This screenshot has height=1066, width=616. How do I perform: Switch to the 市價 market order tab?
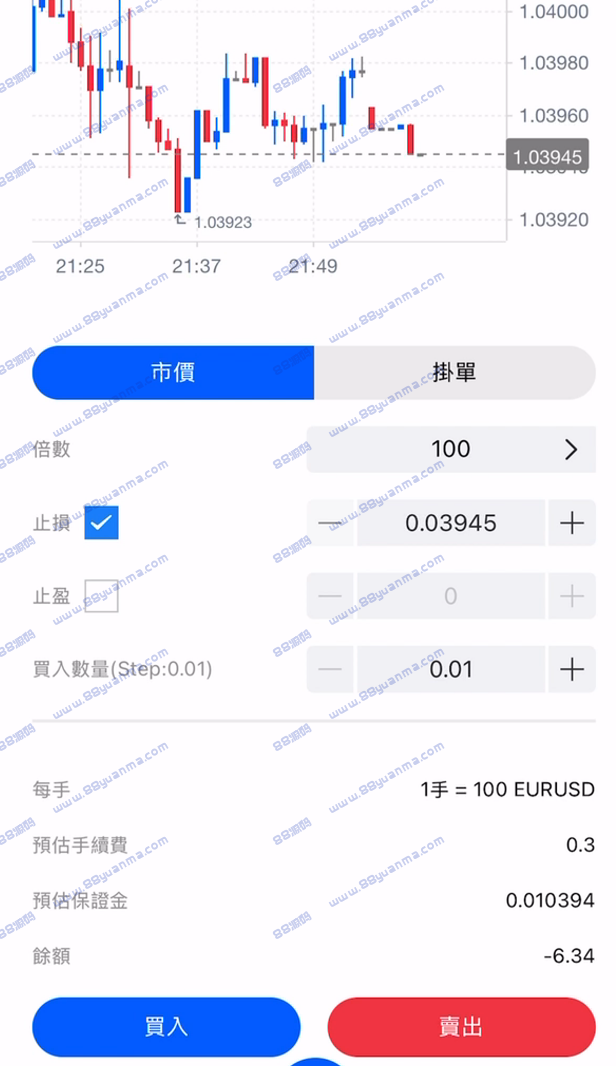coord(173,373)
